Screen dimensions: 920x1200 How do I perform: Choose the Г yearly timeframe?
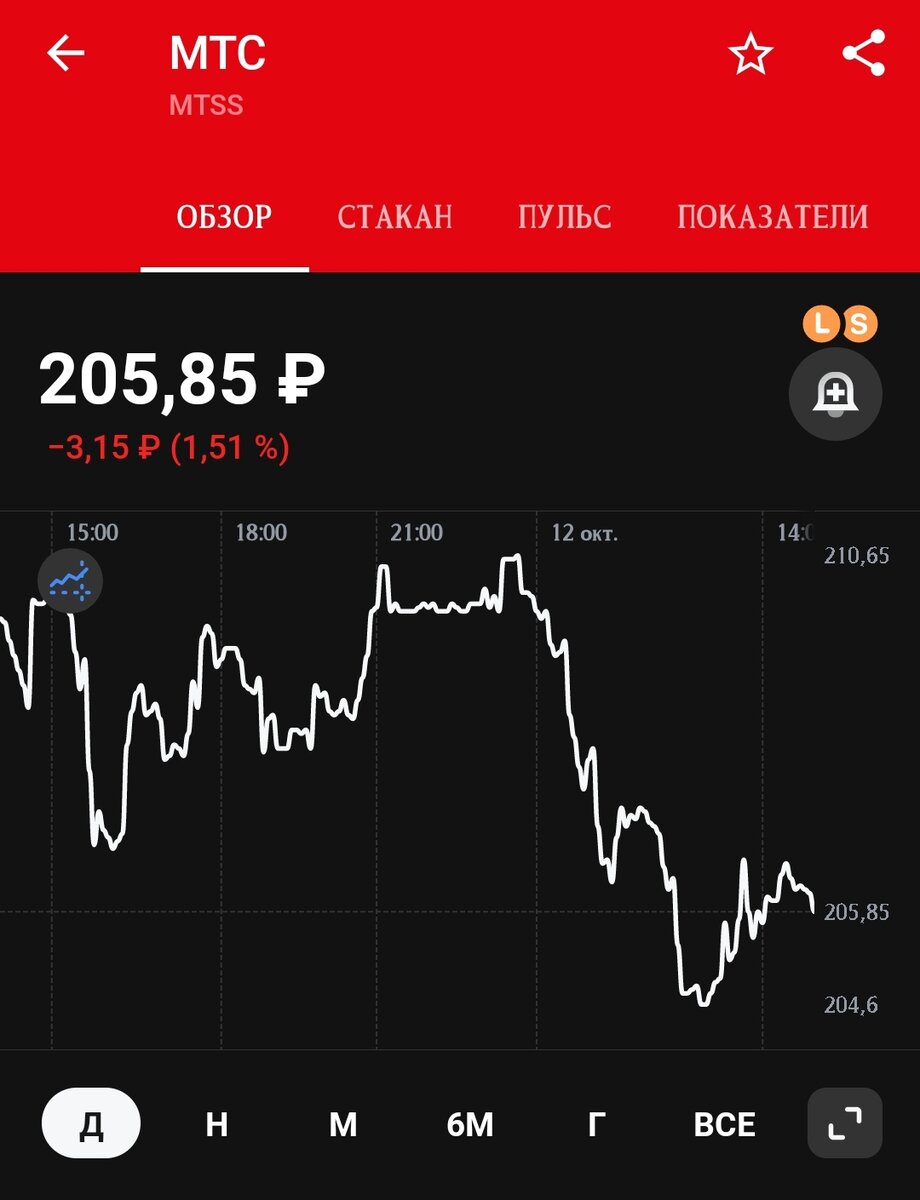(x=597, y=1123)
